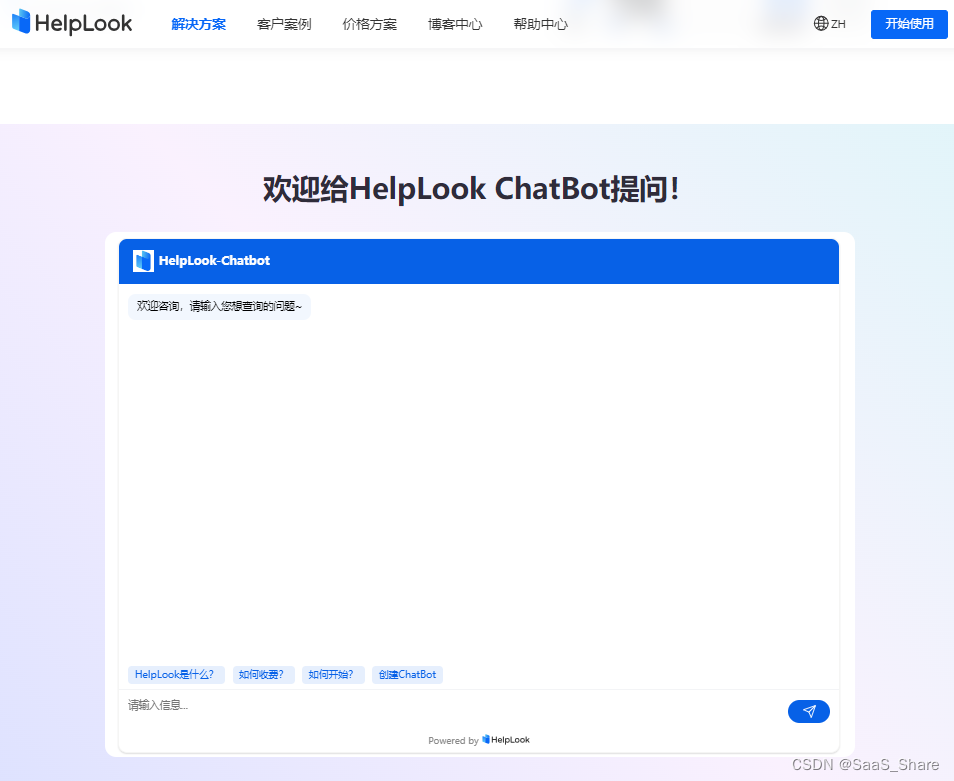
Task: Select the HelpLook是什么? suggestion chip
Action: pos(176,675)
